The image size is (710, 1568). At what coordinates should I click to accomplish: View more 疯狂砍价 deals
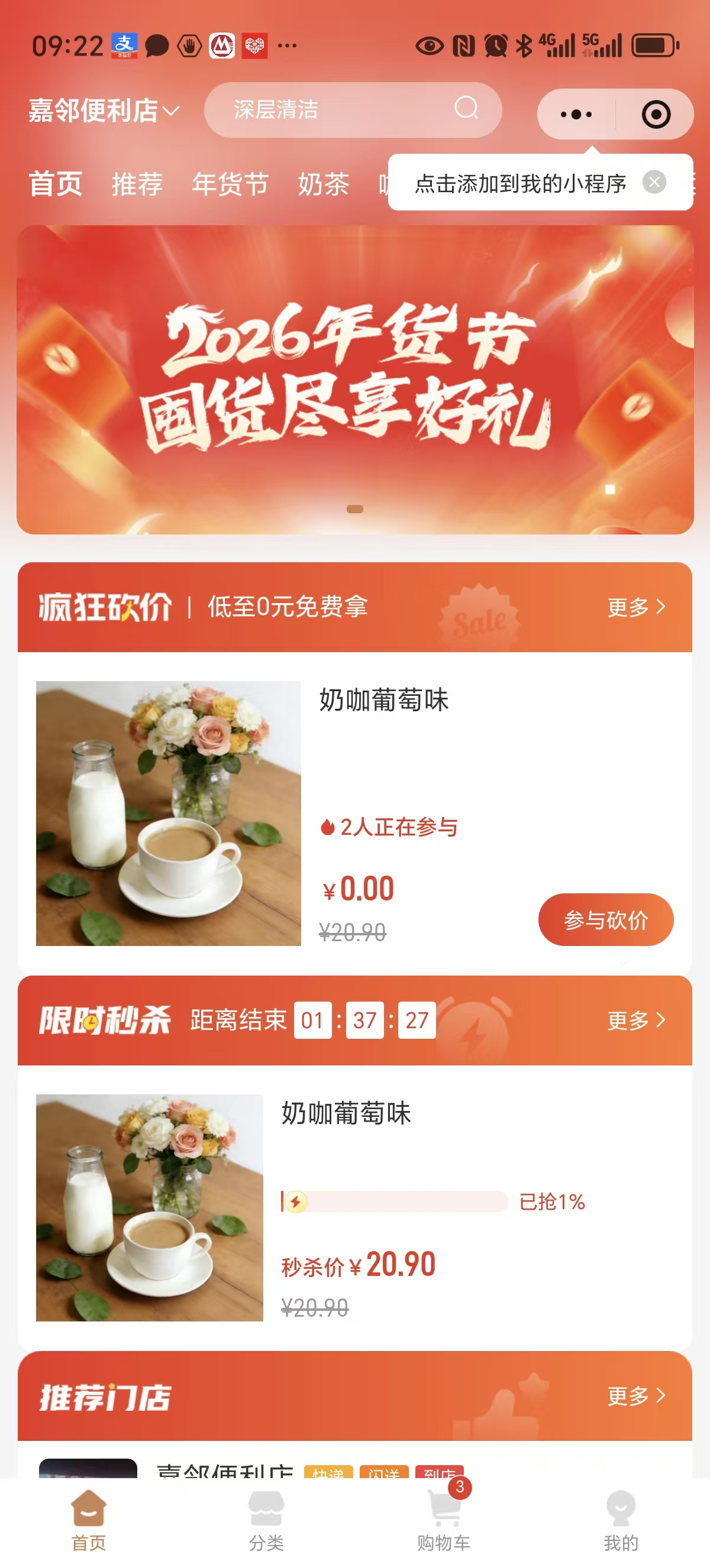pyautogui.click(x=635, y=607)
